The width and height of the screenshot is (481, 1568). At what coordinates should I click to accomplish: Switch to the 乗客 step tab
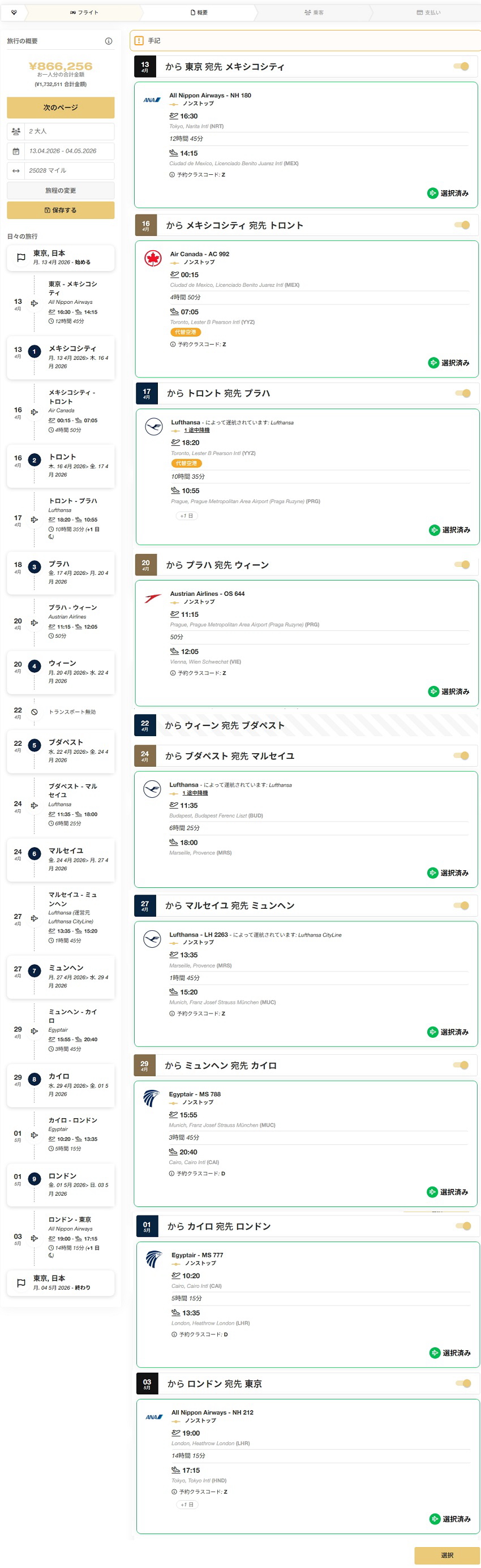pos(314,12)
